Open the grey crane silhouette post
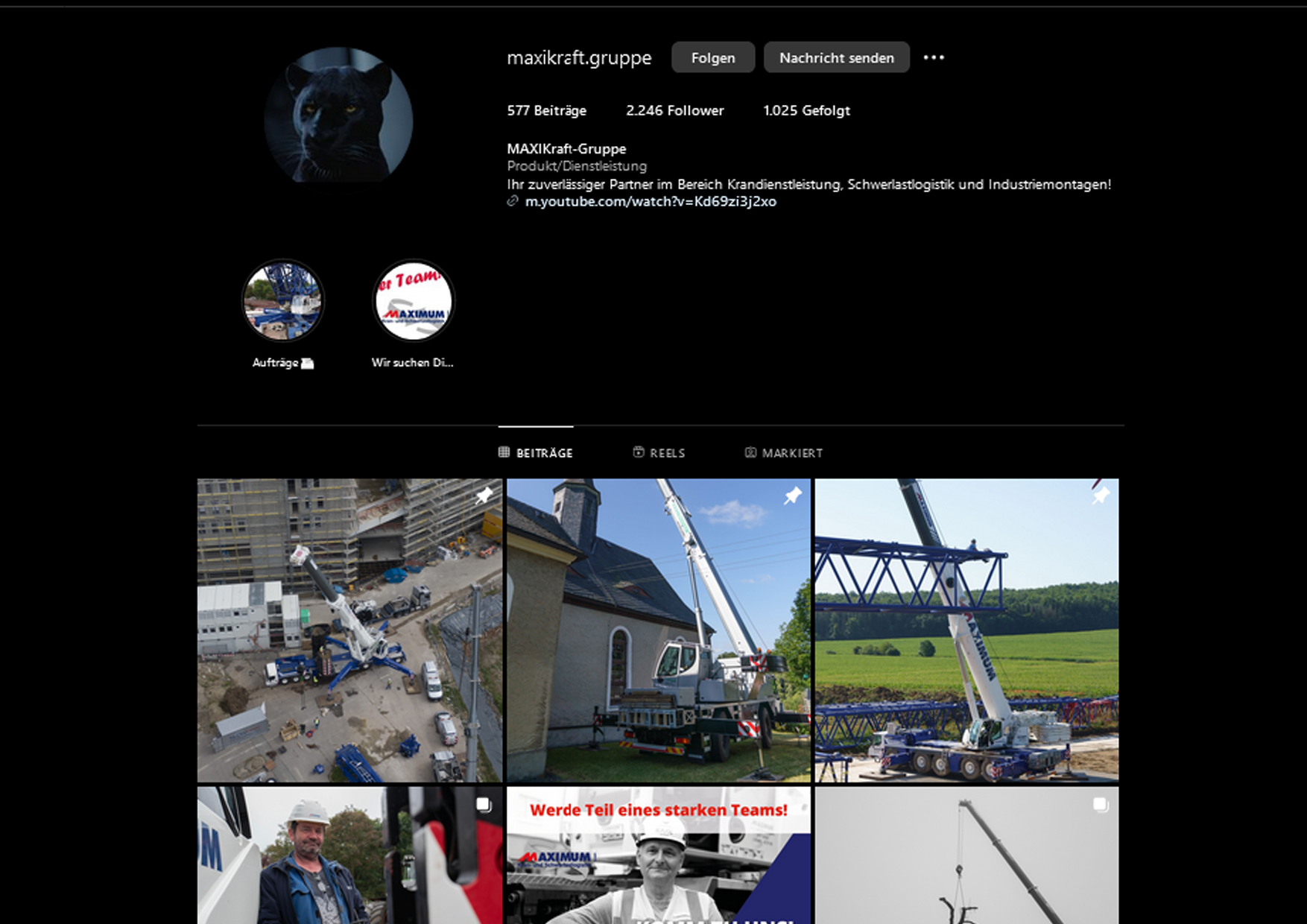 click(x=966, y=857)
